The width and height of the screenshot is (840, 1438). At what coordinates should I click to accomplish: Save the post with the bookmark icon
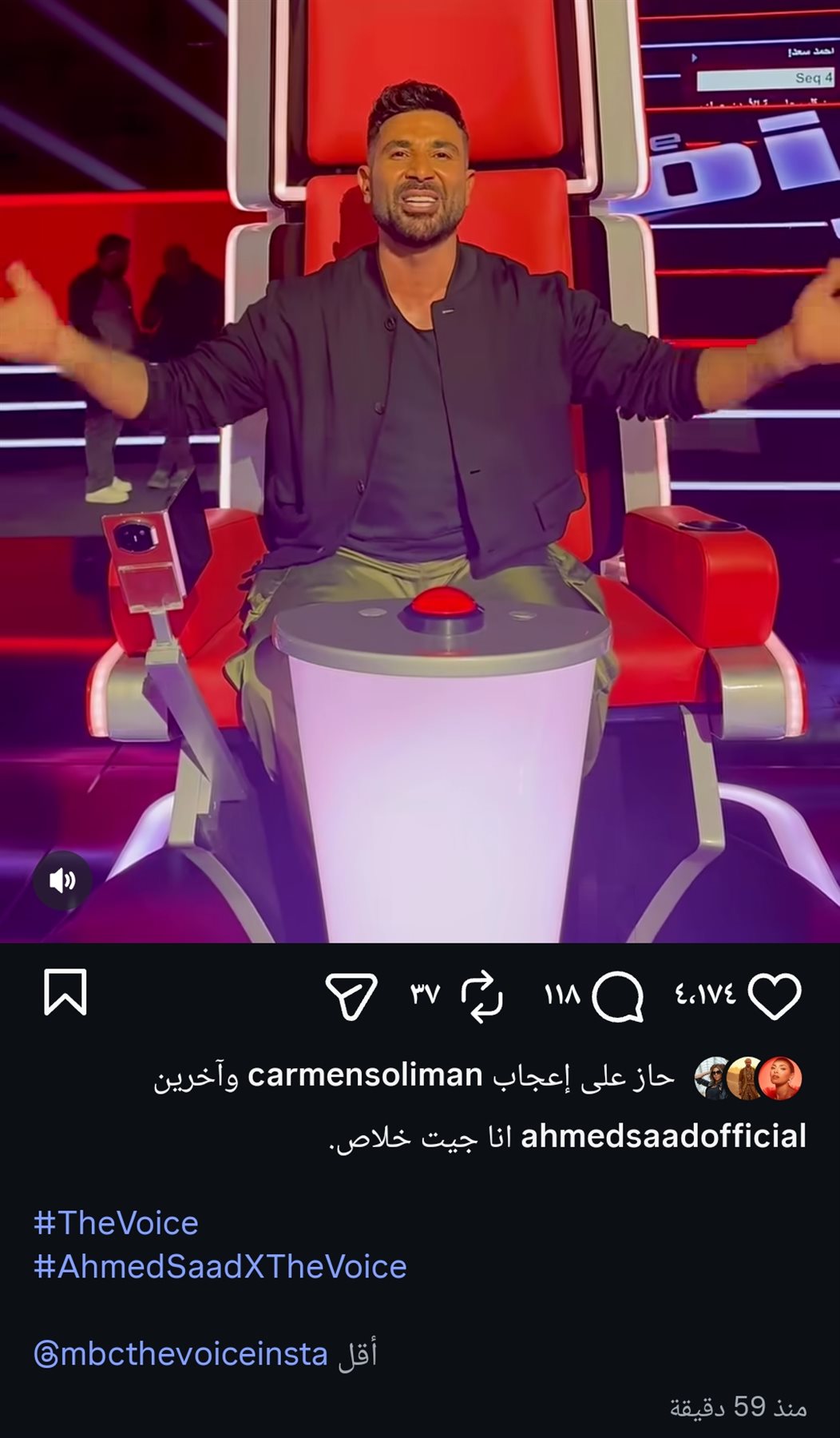click(65, 993)
